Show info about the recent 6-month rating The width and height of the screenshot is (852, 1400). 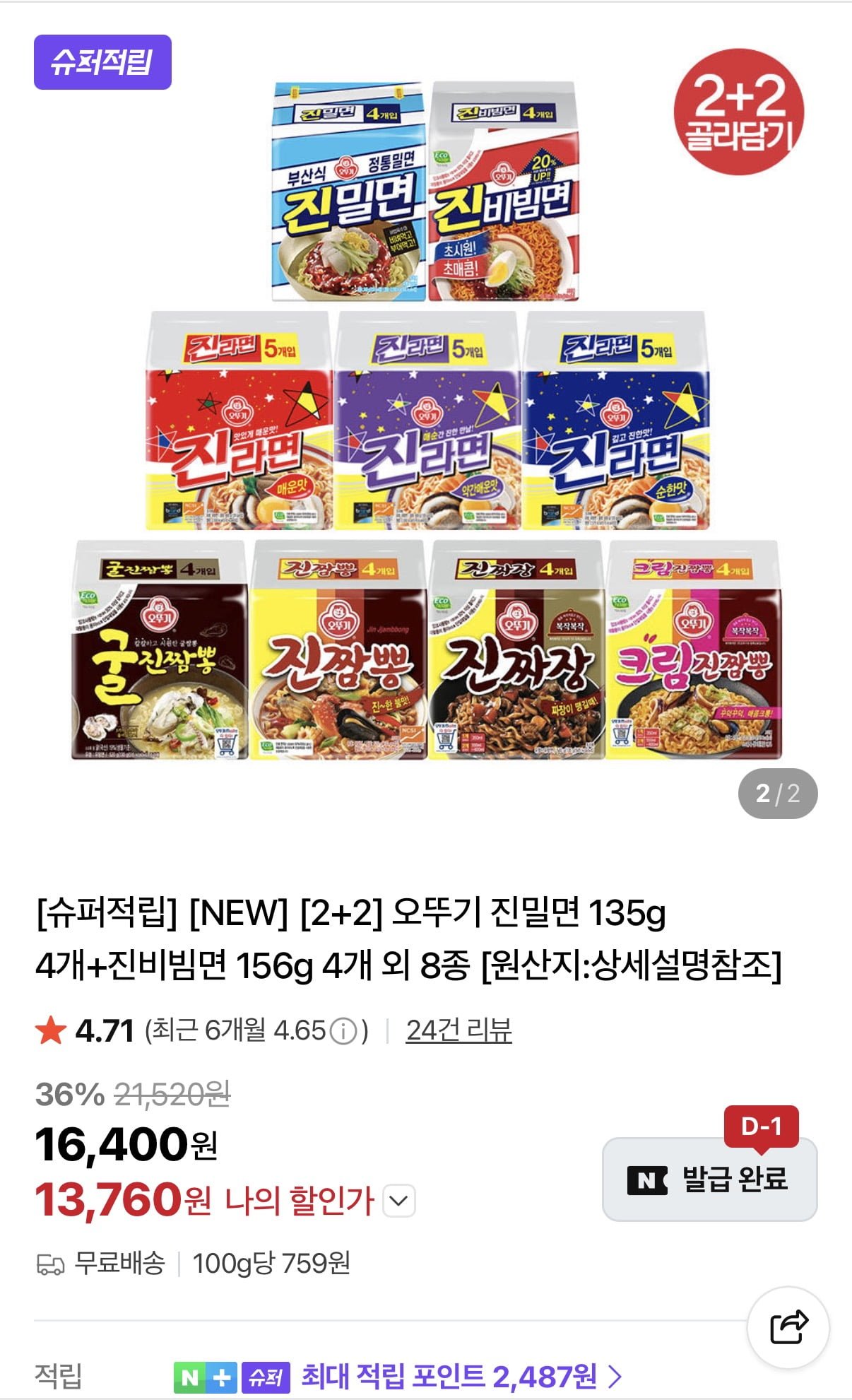343,1031
